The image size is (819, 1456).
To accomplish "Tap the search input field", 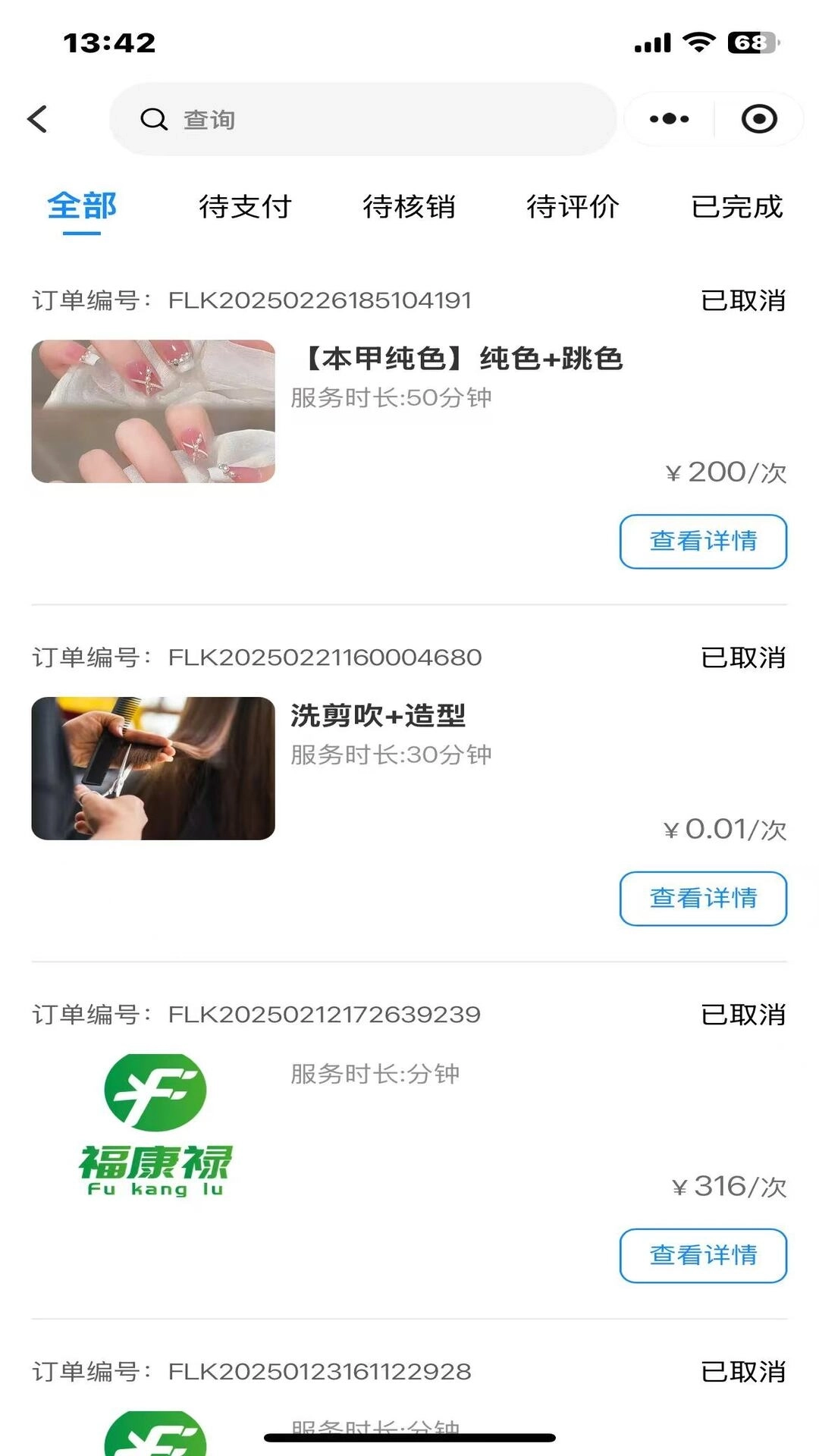I will click(364, 119).
